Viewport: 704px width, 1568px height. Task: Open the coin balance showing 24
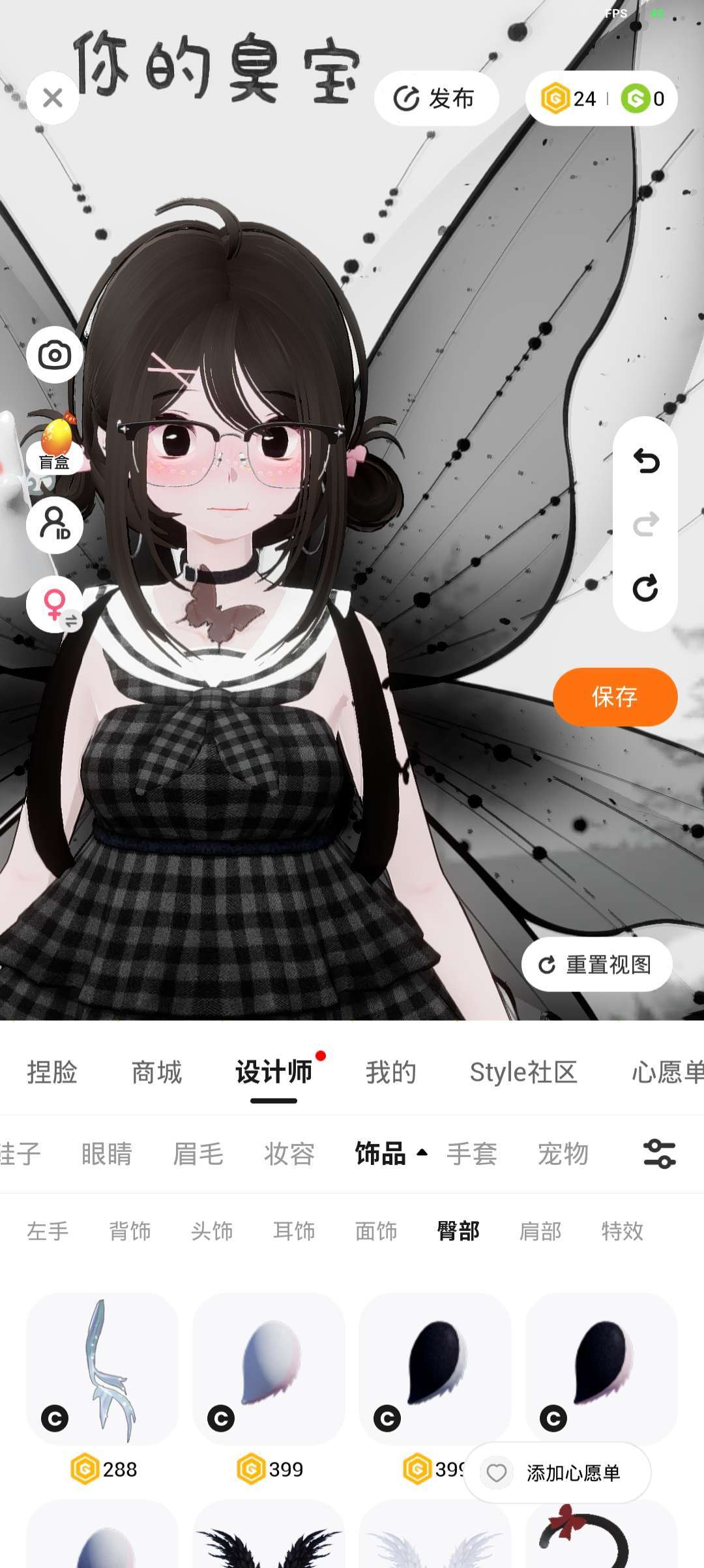pyautogui.click(x=569, y=98)
